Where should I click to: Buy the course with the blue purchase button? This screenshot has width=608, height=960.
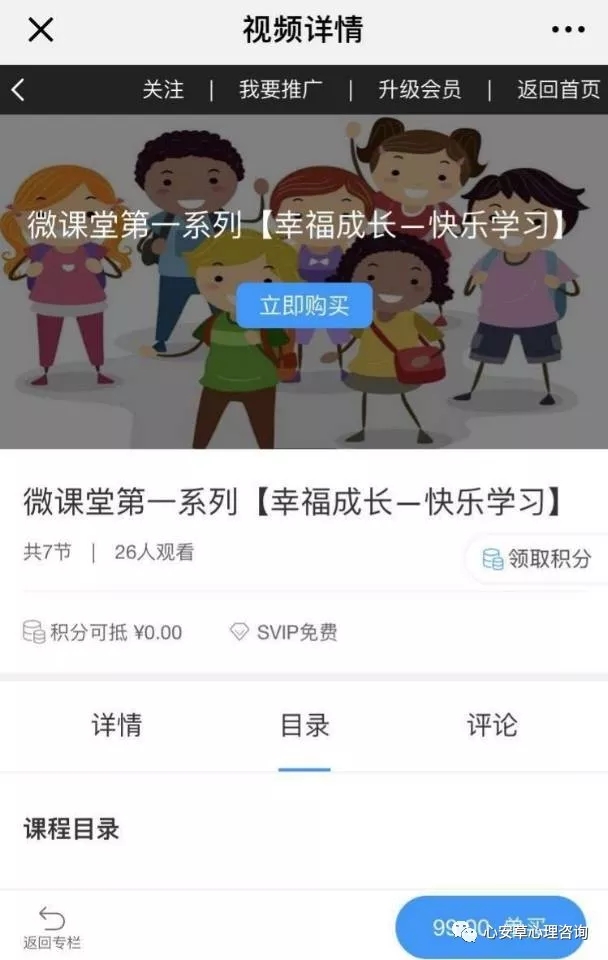click(488, 927)
